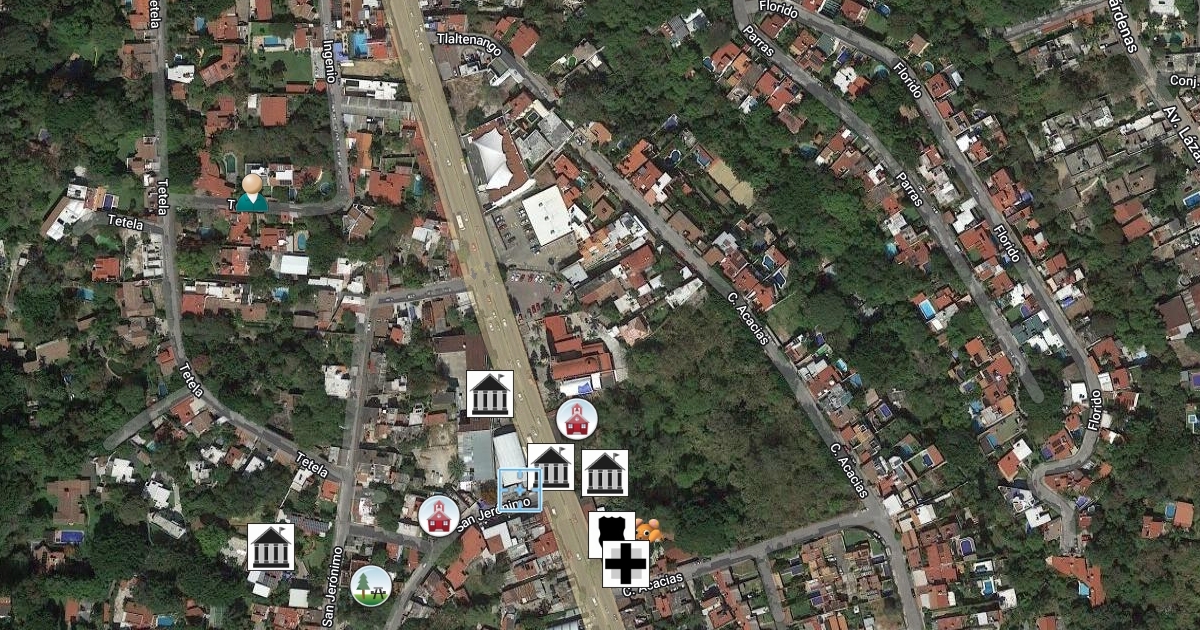This screenshot has width=1200, height=630.
Task: Tap the red school marker beside San Jerónimo label
Action: click(x=439, y=516)
